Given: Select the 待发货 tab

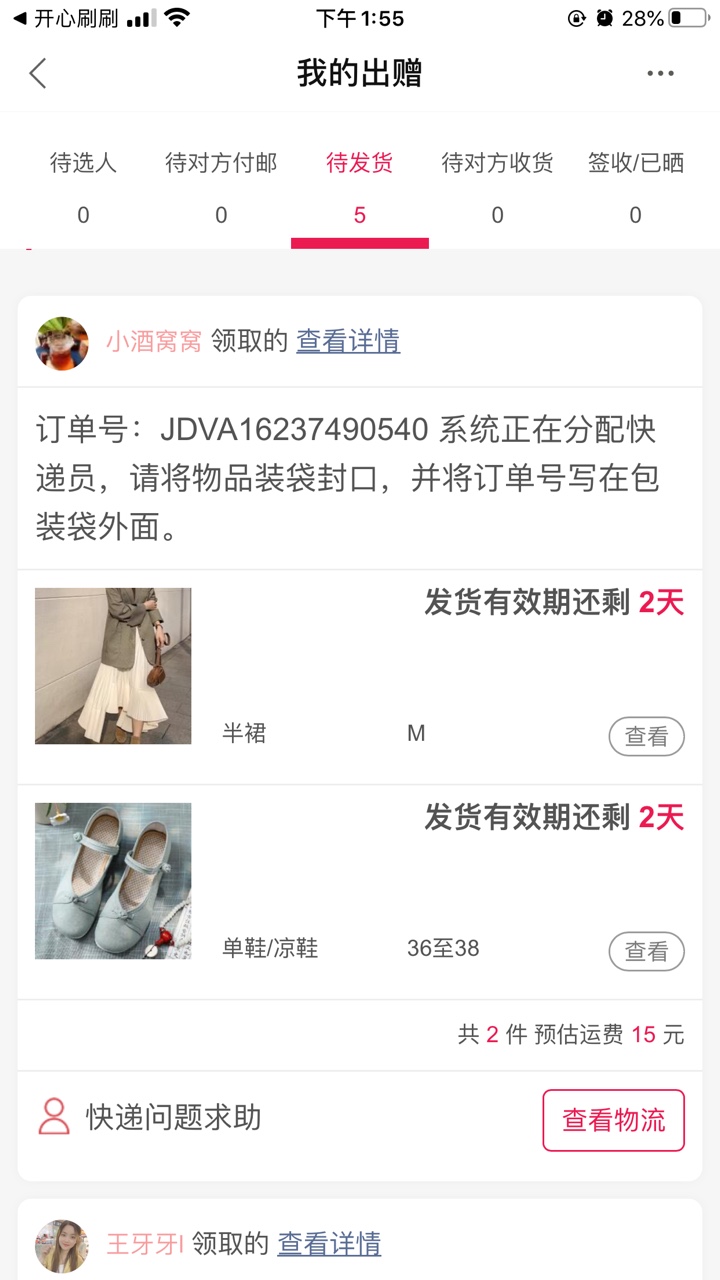Looking at the screenshot, I should coord(360,186).
